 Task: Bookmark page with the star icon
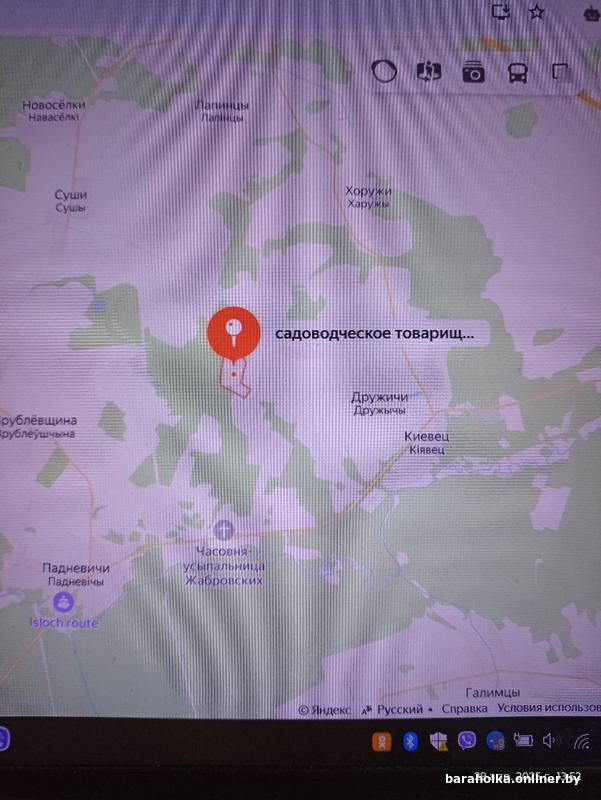coord(537,11)
